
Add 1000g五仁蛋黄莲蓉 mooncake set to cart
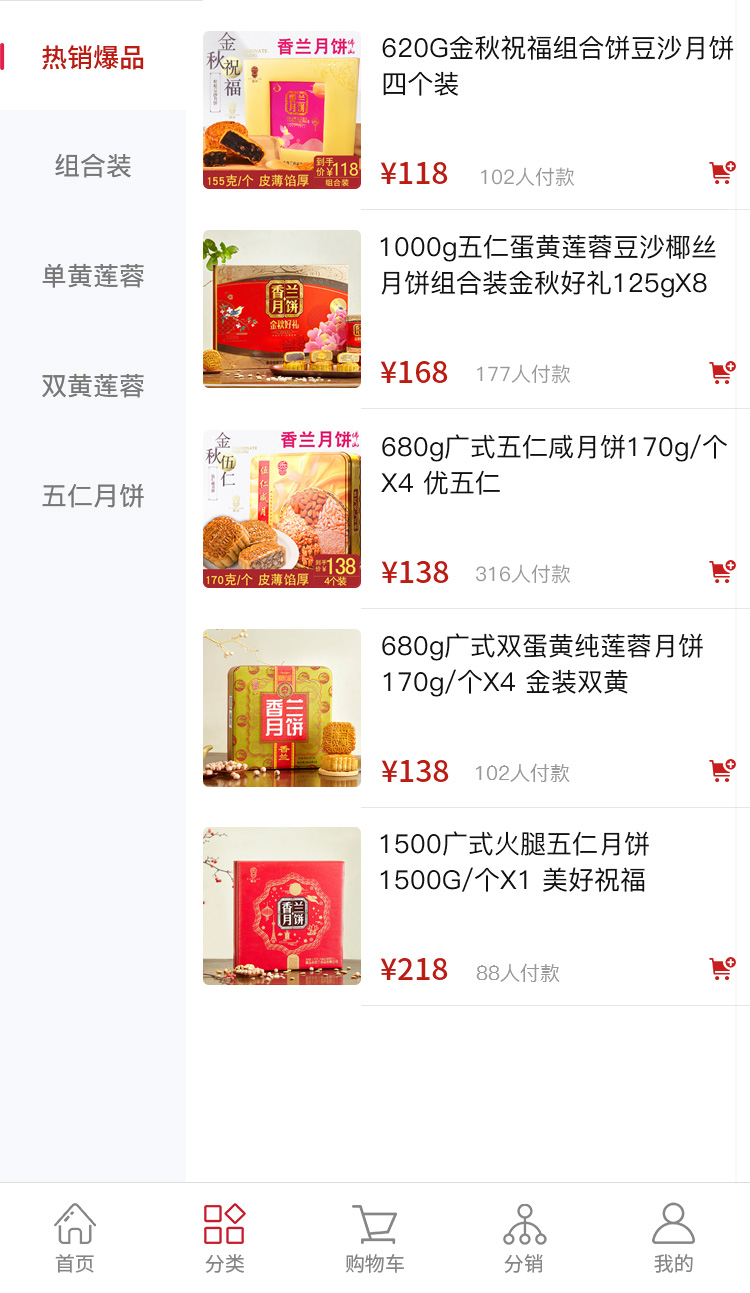pos(722,373)
